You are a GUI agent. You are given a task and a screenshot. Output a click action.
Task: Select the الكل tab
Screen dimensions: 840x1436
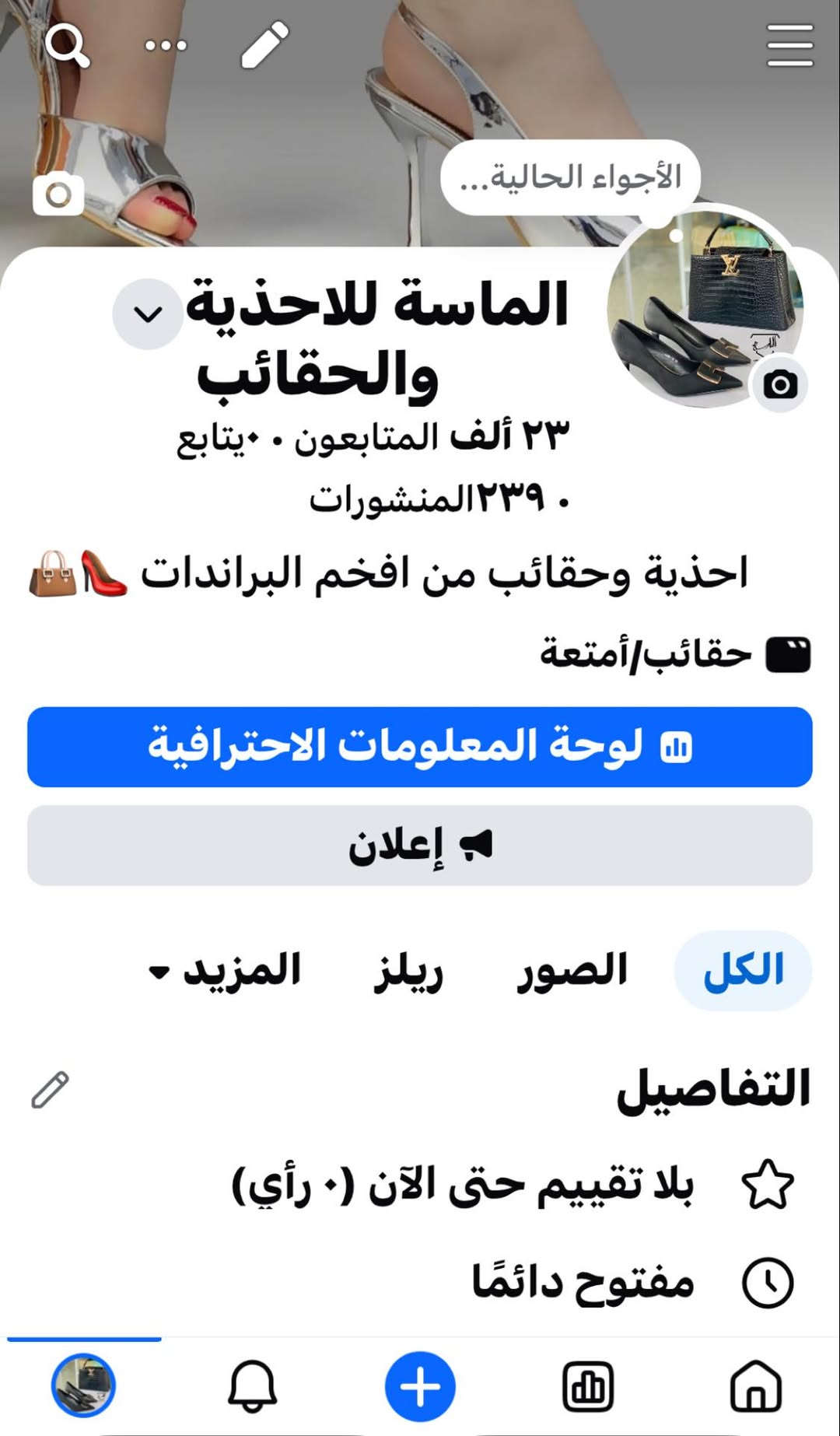click(x=743, y=970)
